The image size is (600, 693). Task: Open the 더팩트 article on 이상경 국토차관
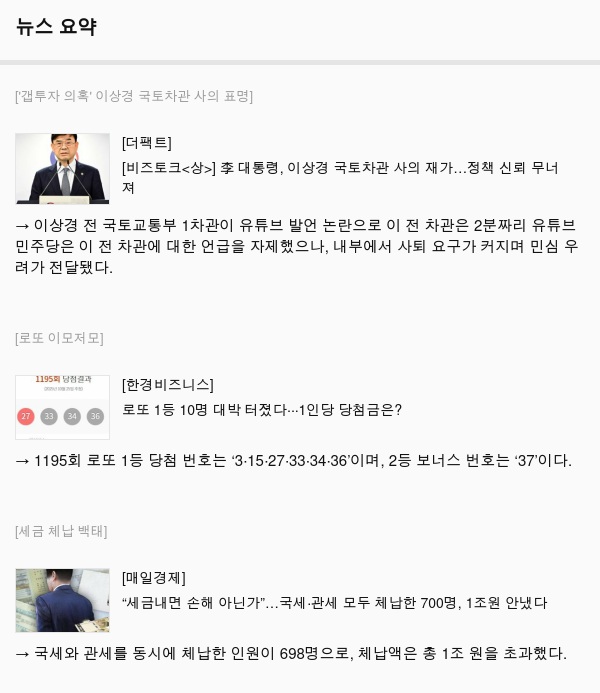pyautogui.click(x=339, y=168)
